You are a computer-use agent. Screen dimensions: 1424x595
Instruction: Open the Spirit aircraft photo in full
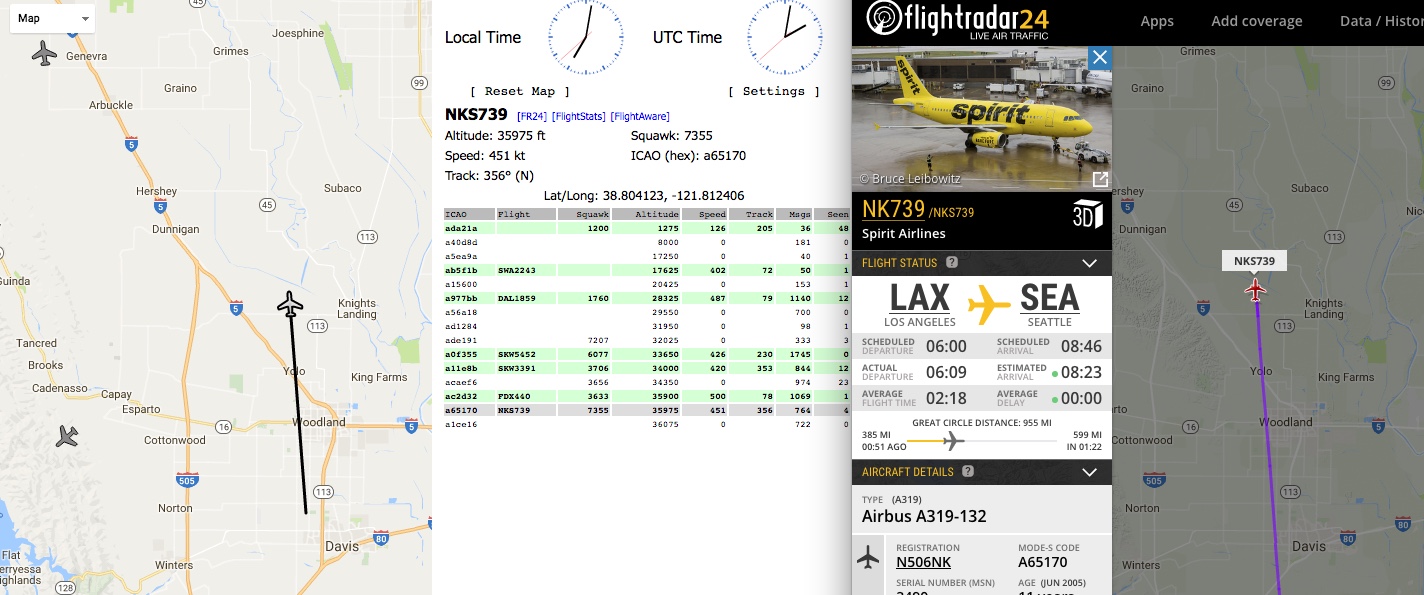1099,179
